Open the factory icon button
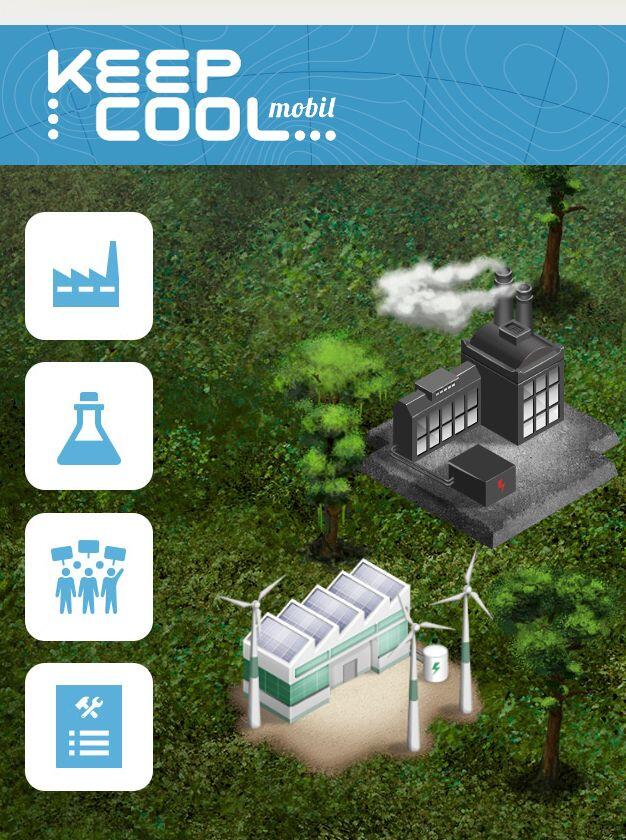626x840 pixels. tap(88, 275)
